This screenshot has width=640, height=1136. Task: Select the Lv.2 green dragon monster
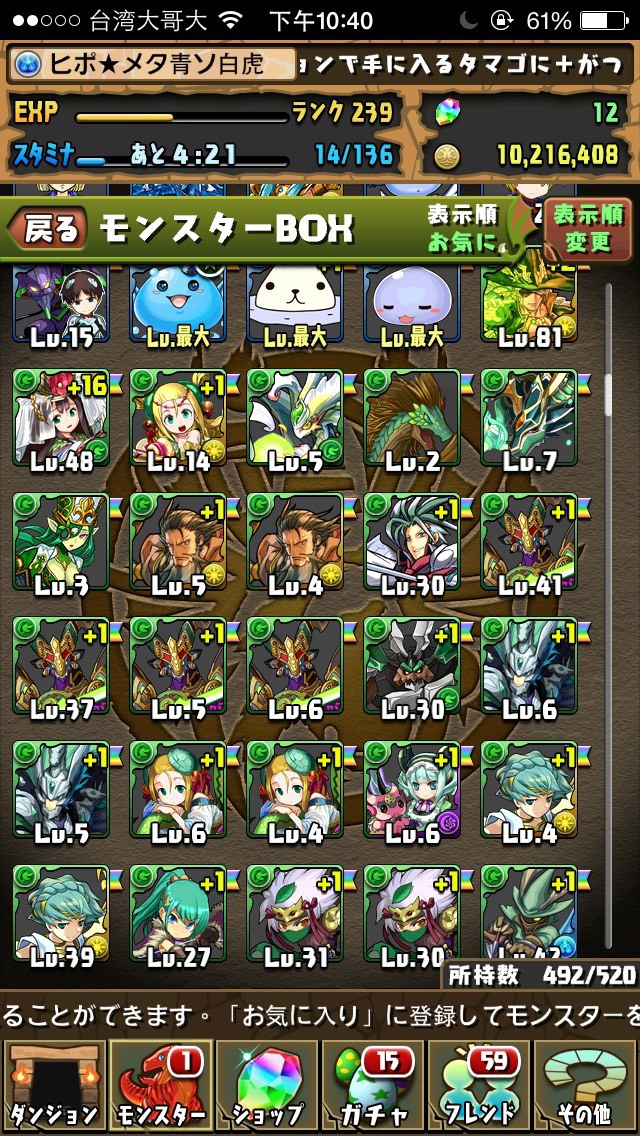[x=412, y=418]
